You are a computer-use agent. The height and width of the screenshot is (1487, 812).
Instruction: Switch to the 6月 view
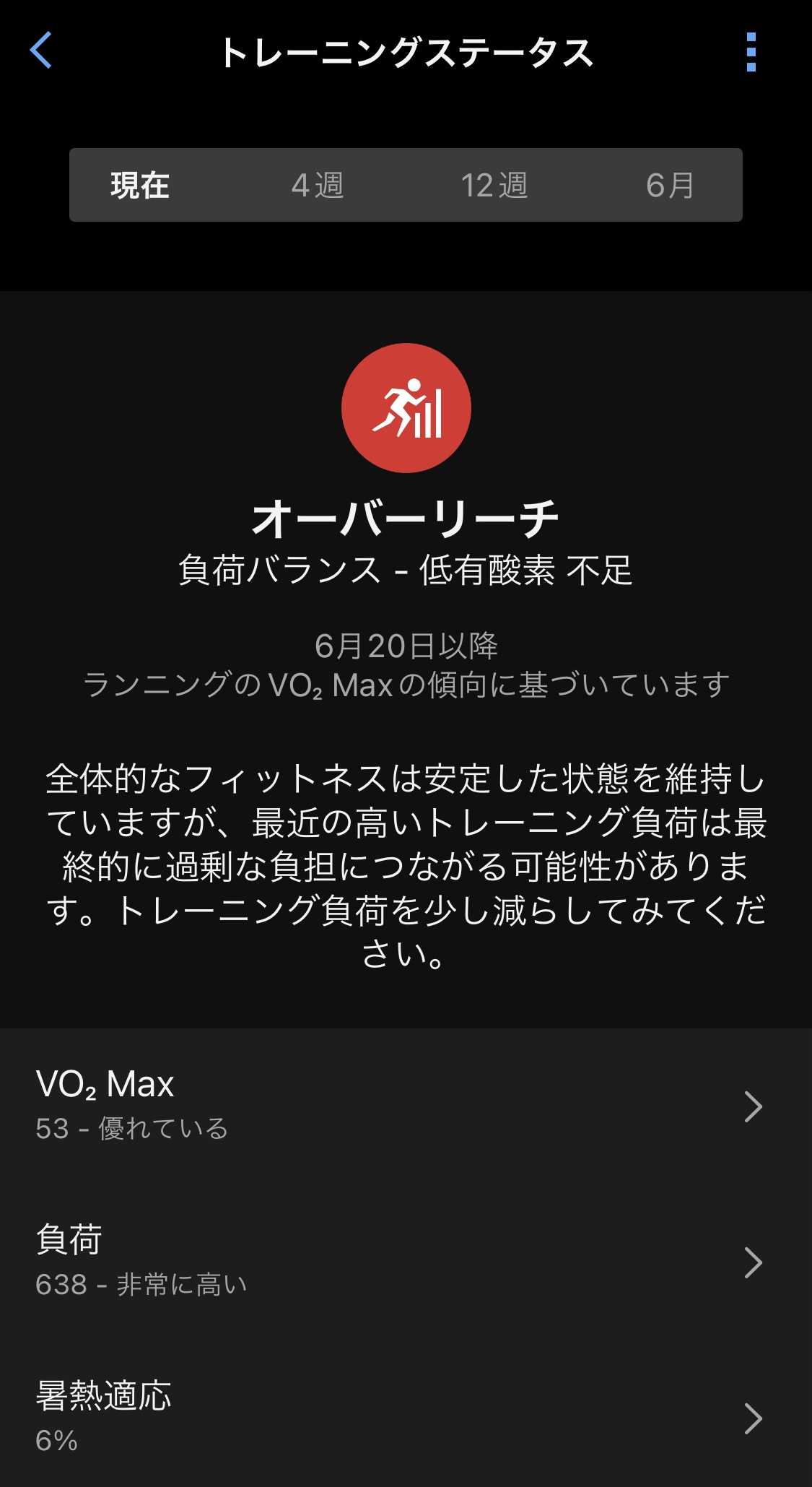pos(670,186)
